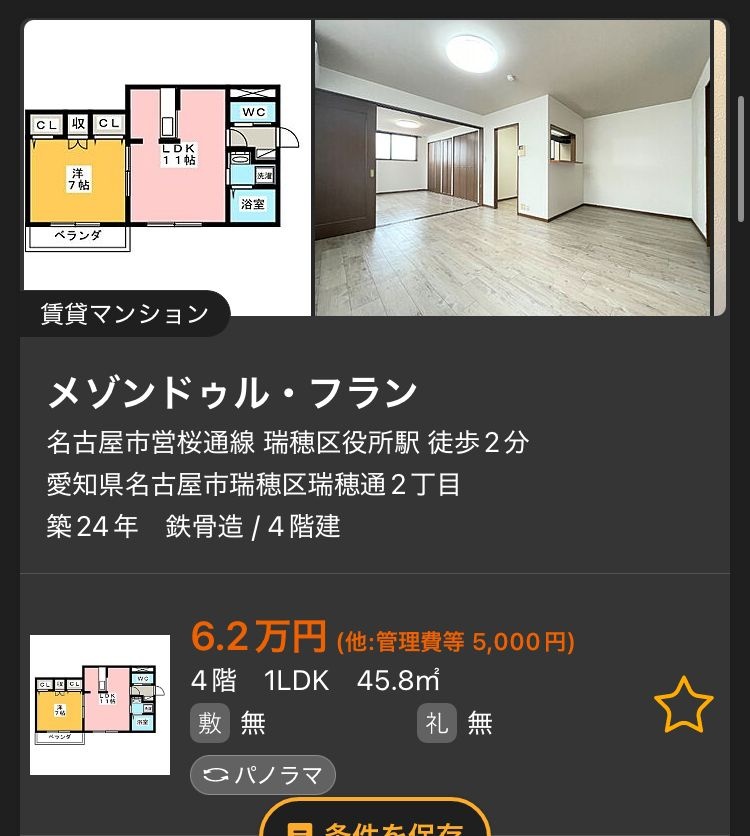Open the メゾンドゥル・フラン property listing
This screenshot has height=836, width=750.
(x=232, y=393)
